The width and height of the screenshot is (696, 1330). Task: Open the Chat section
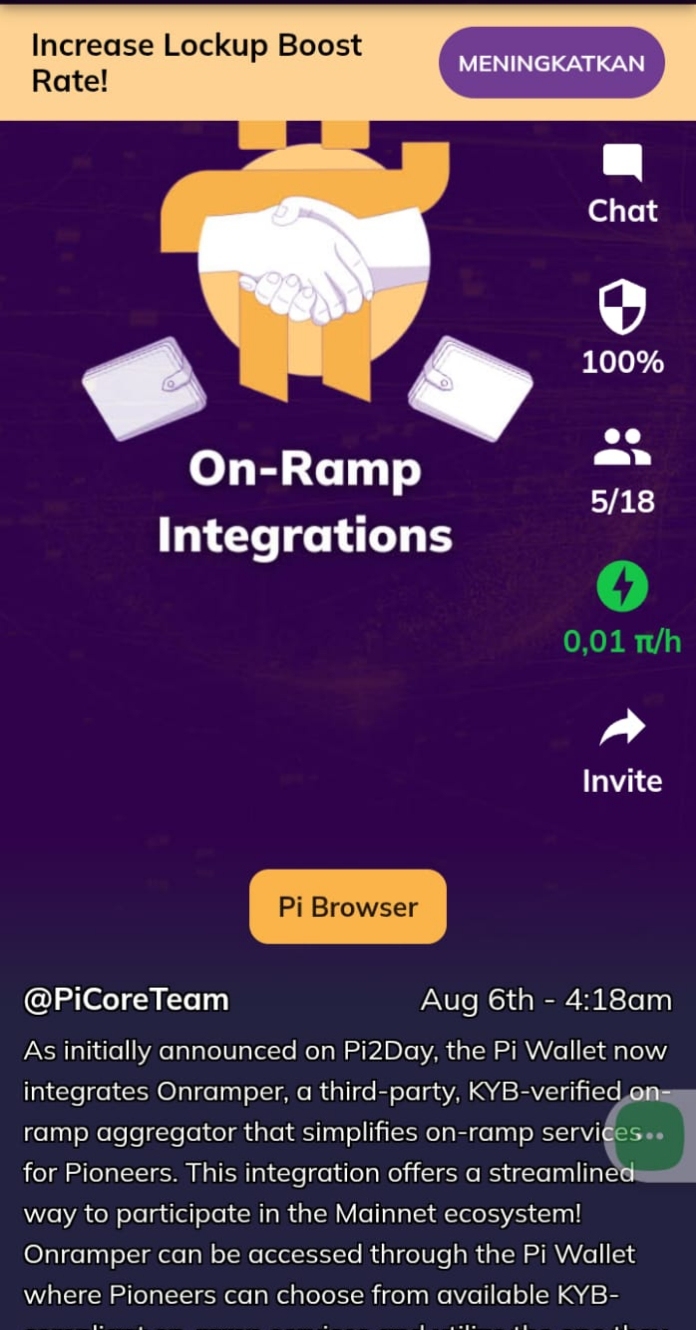point(622,185)
